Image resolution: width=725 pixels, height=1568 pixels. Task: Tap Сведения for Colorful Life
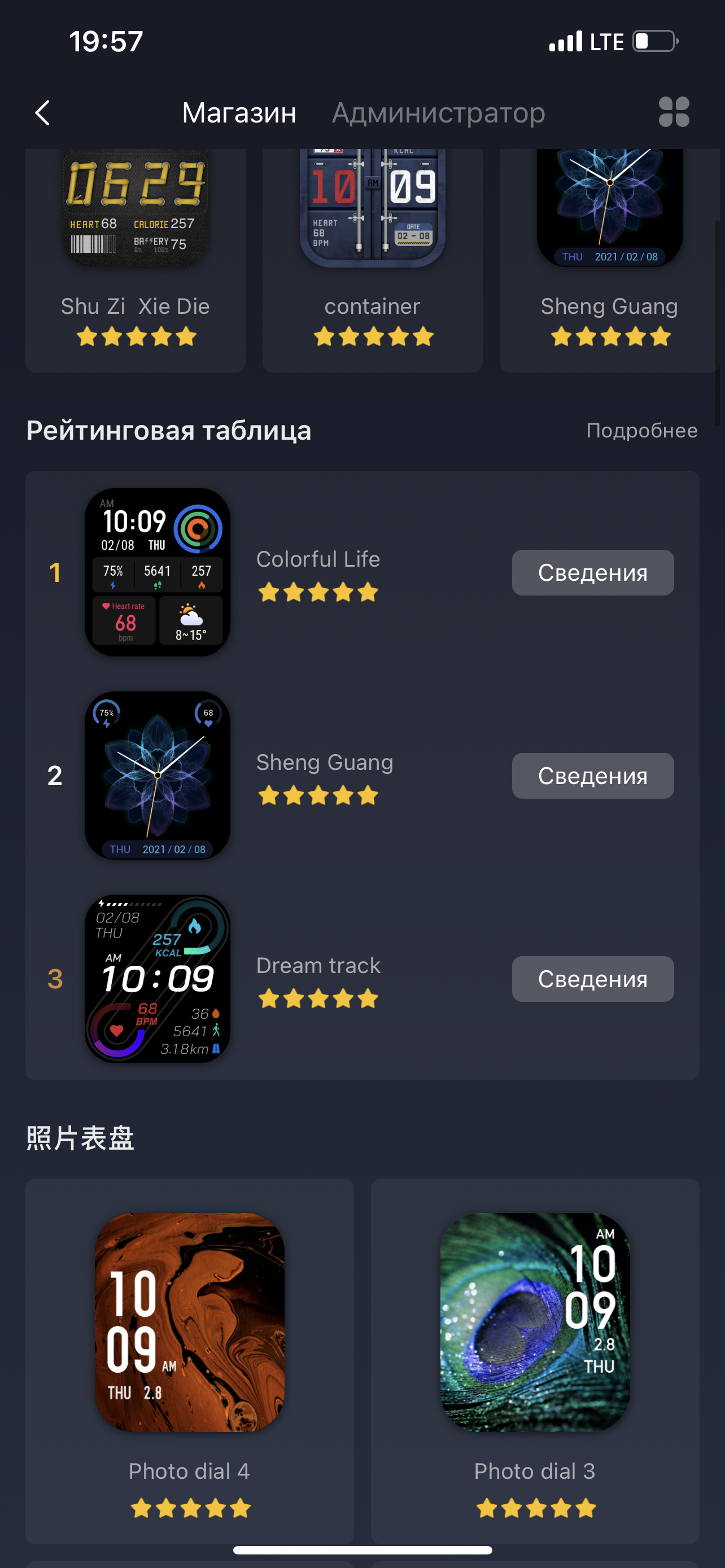pos(592,573)
